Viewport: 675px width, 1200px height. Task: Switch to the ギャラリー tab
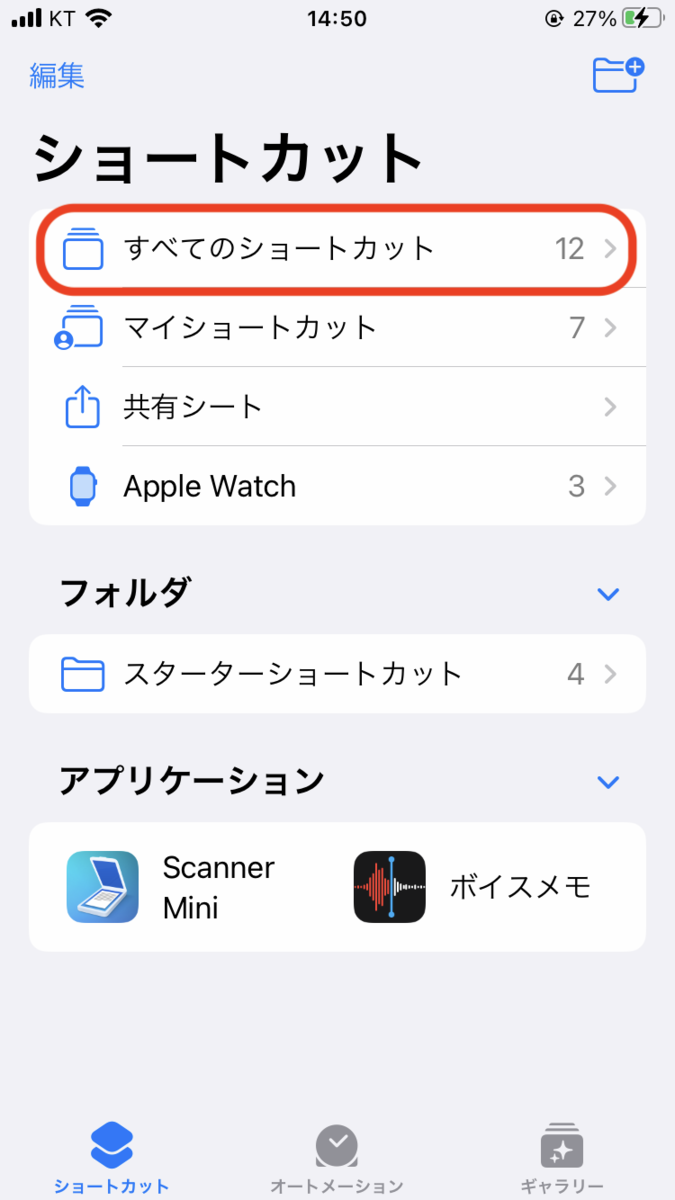(x=561, y=1160)
